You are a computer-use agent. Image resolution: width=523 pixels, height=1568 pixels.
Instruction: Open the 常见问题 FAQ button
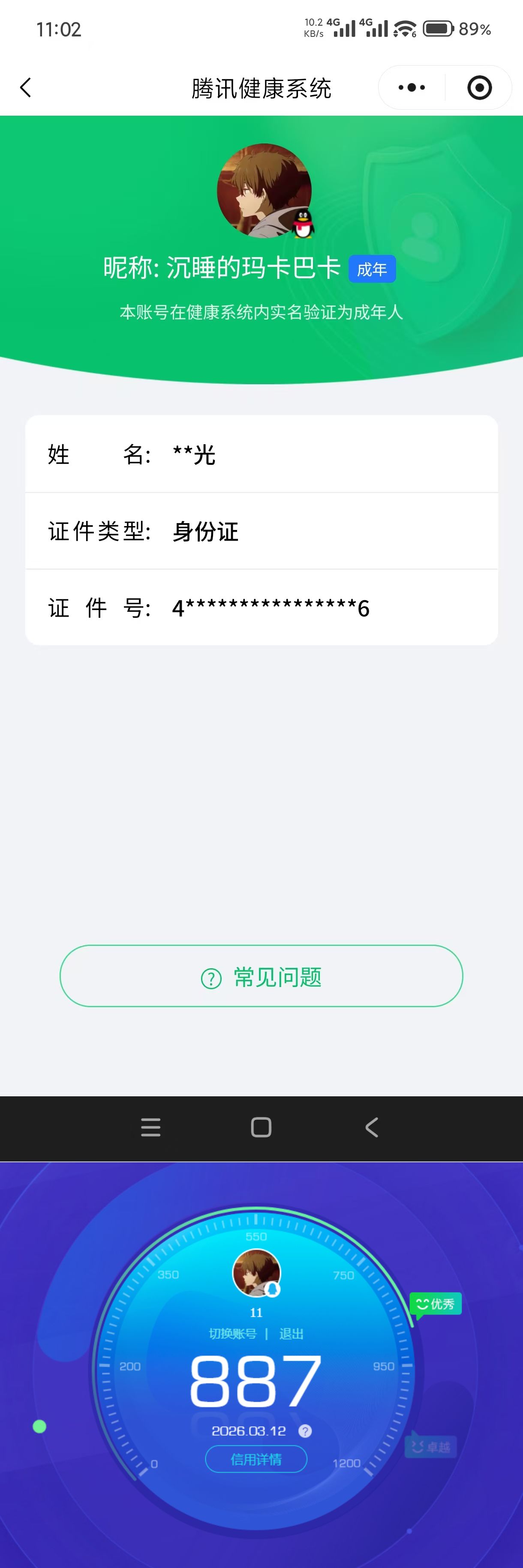[261, 976]
